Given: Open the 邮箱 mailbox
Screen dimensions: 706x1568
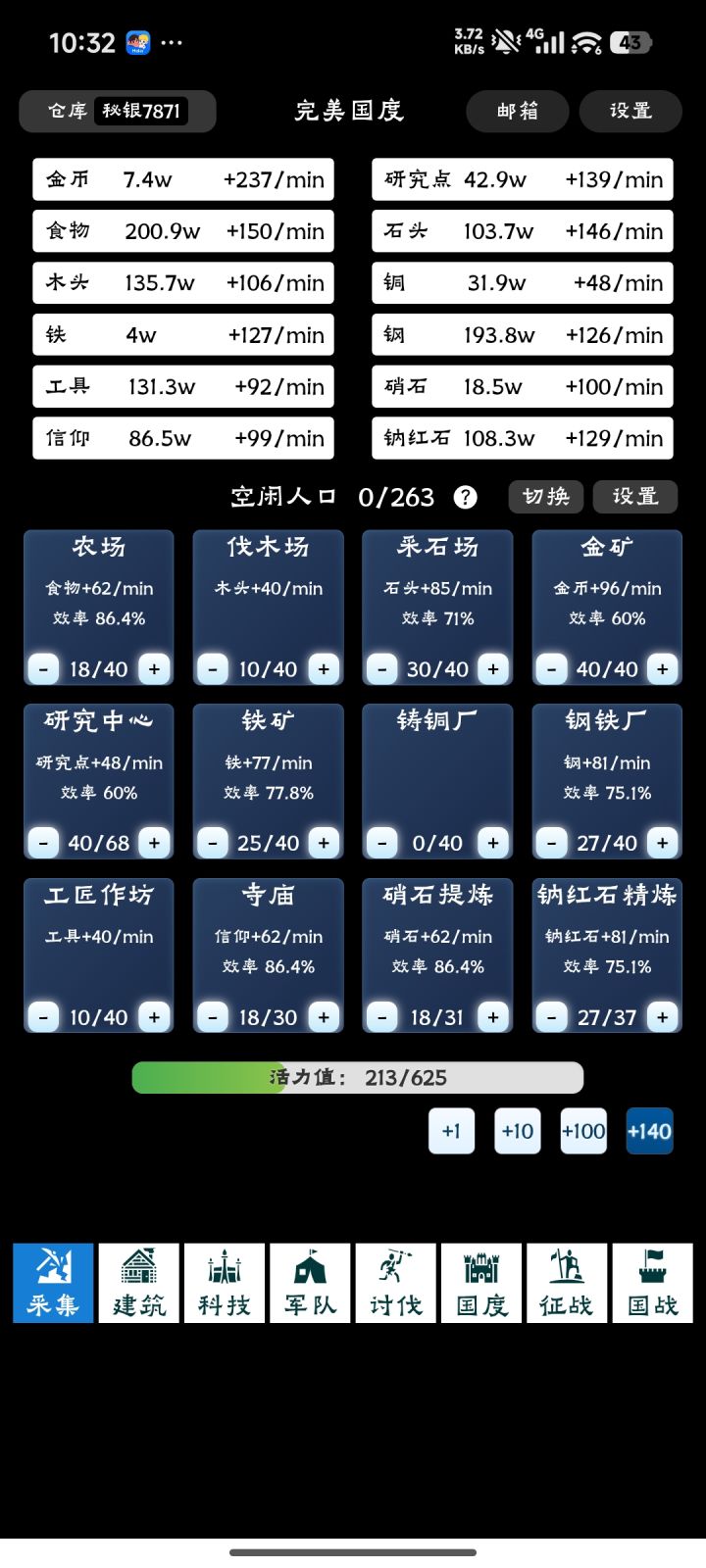Looking at the screenshot, I should tap(518, 111).
